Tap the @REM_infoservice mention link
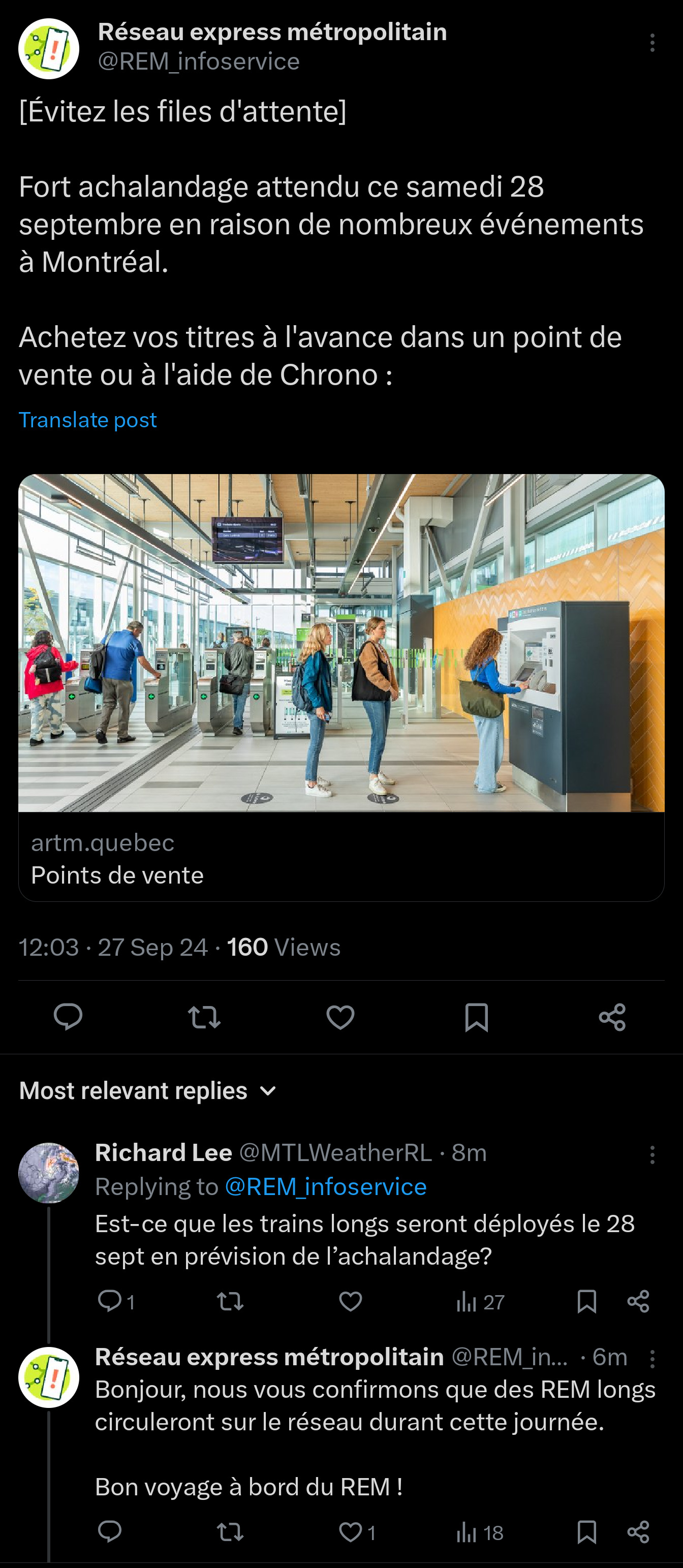The width and height of the screenshot is (683, 1568). [326, 1186]
